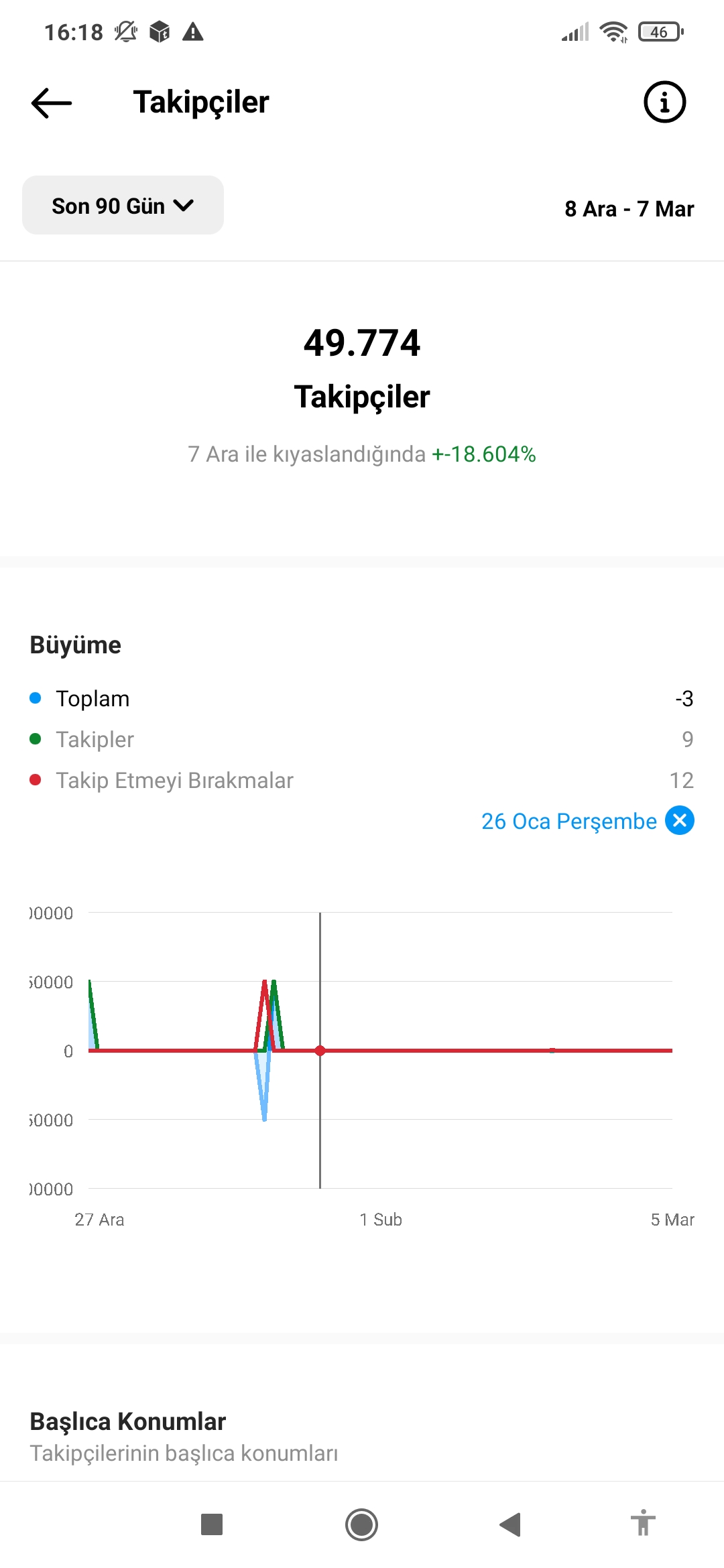The image size is (724, 1568).
Task: Open the info icon next to Takipçiler
Action: pos(664,102)
